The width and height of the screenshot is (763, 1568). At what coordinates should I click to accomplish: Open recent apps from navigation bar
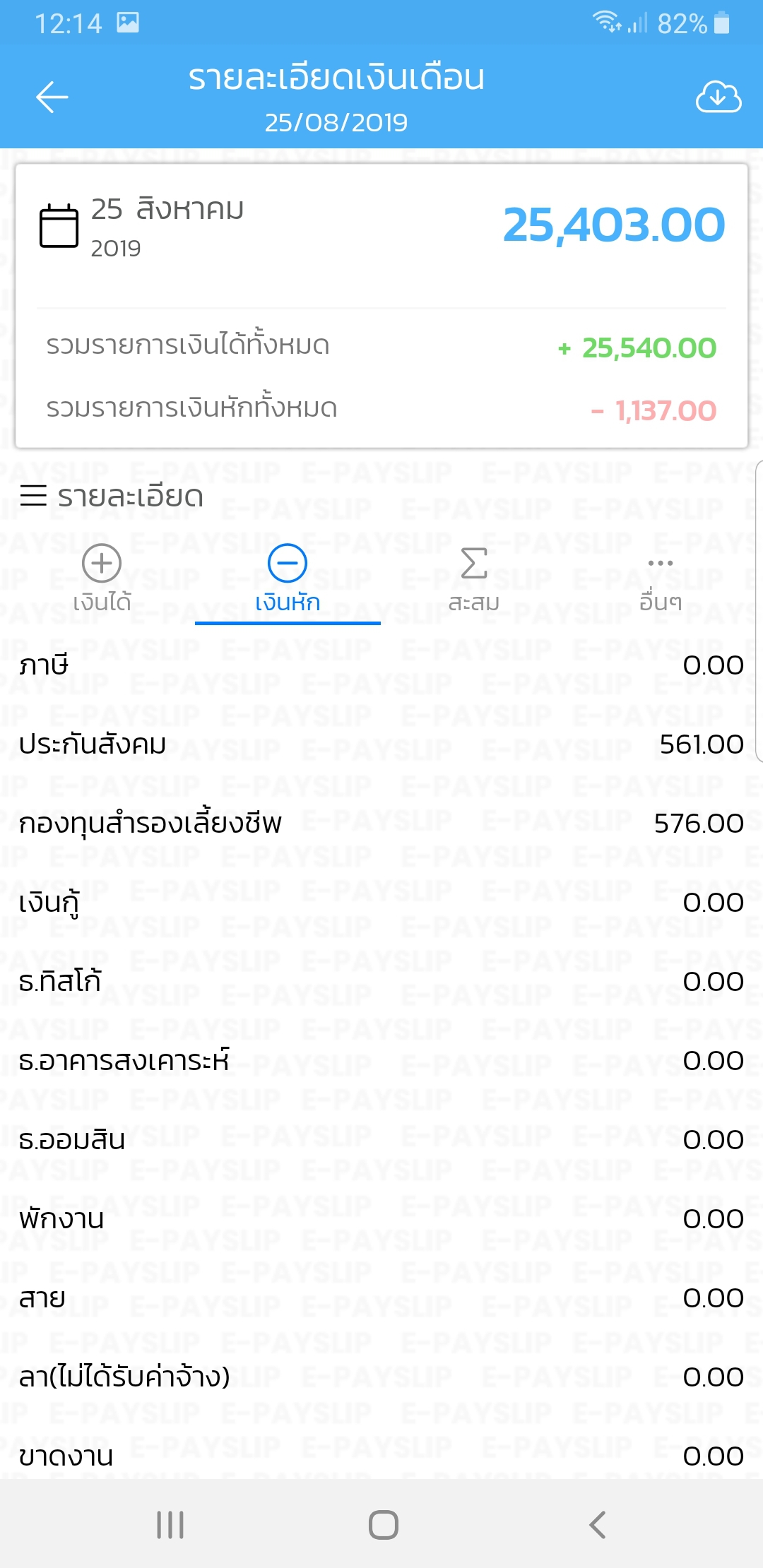[170, 1524]
